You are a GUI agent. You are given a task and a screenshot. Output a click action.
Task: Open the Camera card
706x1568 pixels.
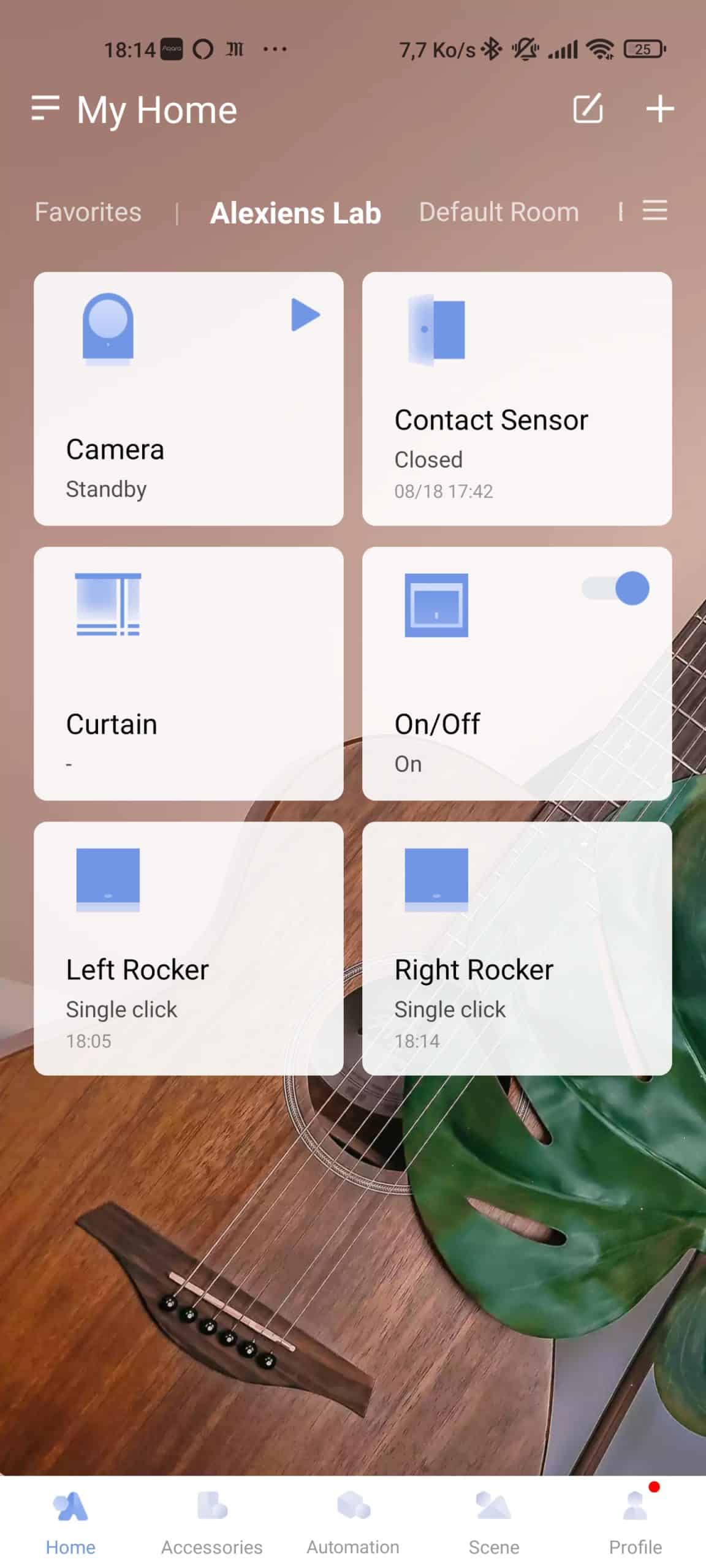click(189, 399)
